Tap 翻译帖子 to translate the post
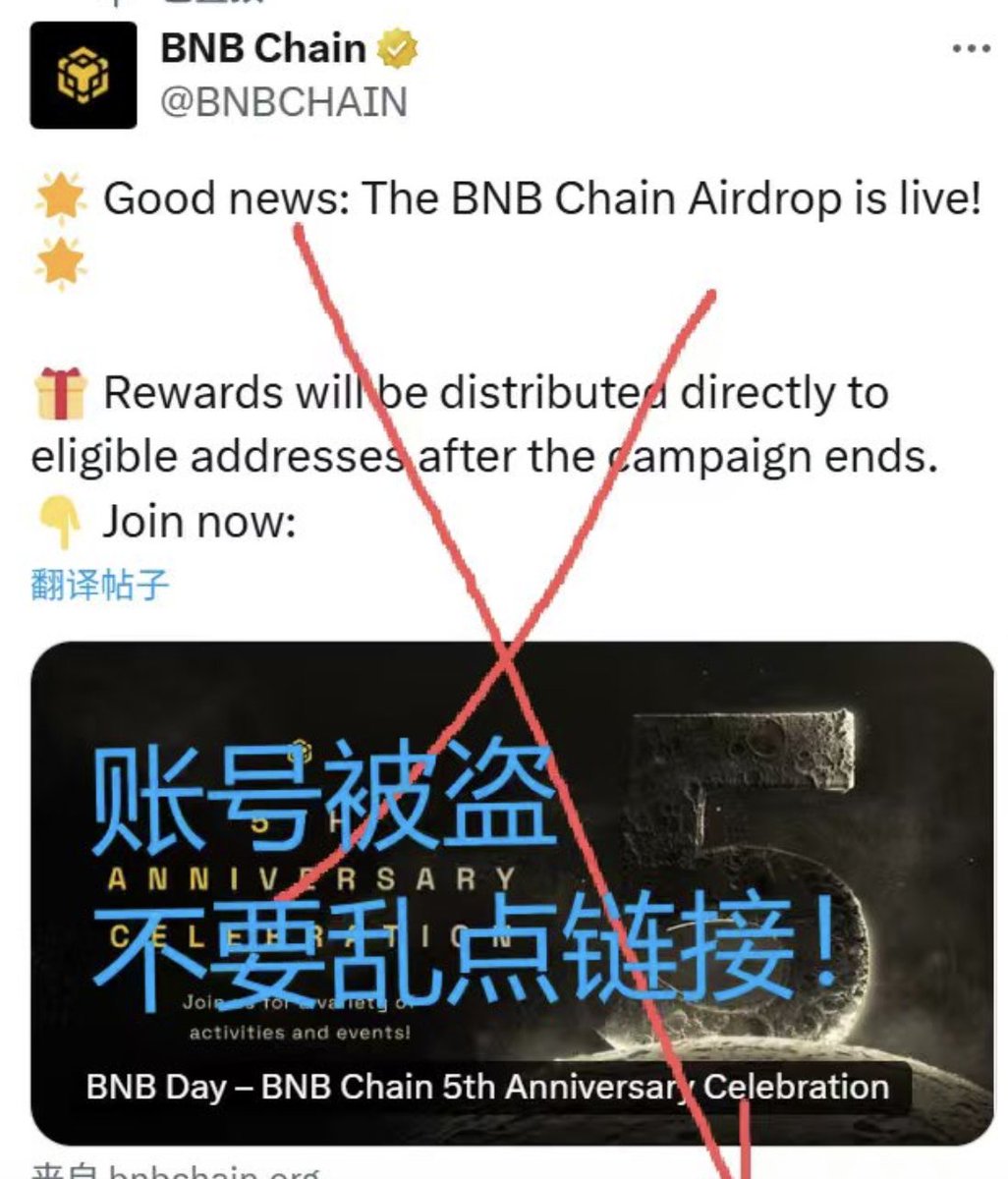 pos(100,585)
